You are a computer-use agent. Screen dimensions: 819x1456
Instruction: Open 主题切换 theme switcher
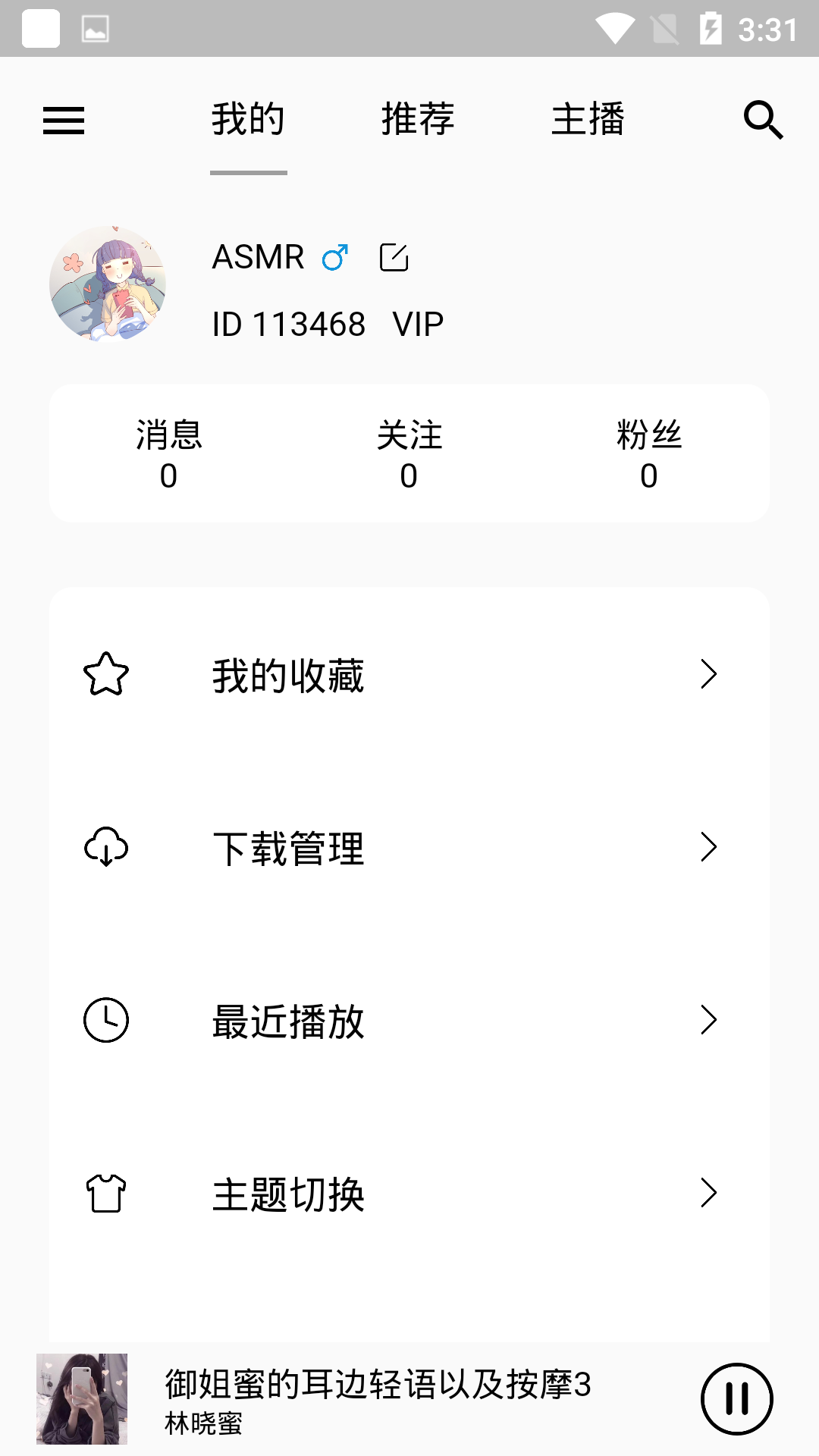coord(409,1194)
